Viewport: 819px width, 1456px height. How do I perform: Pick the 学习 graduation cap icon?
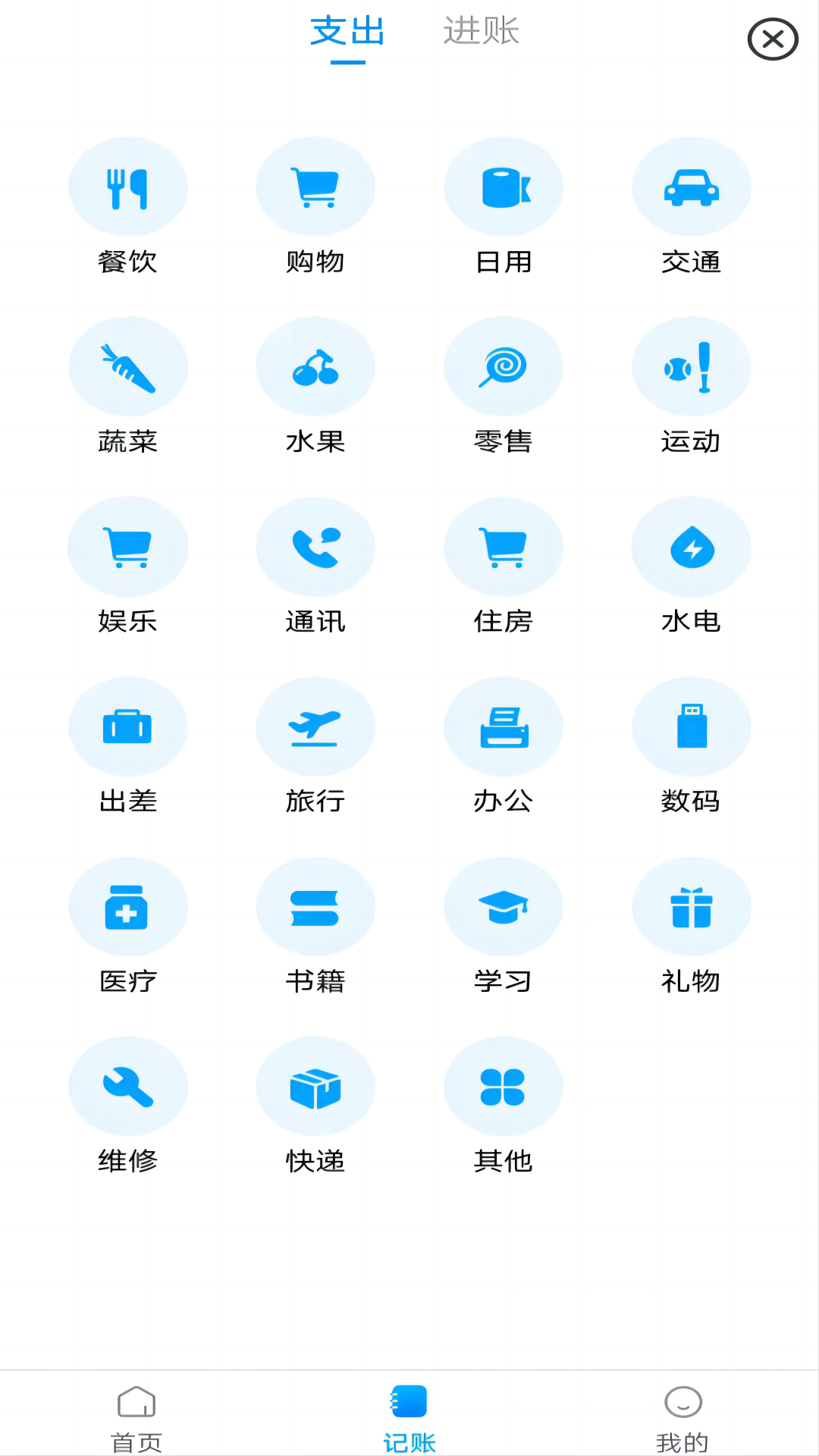pyautogui.click(x=504, y=906)
